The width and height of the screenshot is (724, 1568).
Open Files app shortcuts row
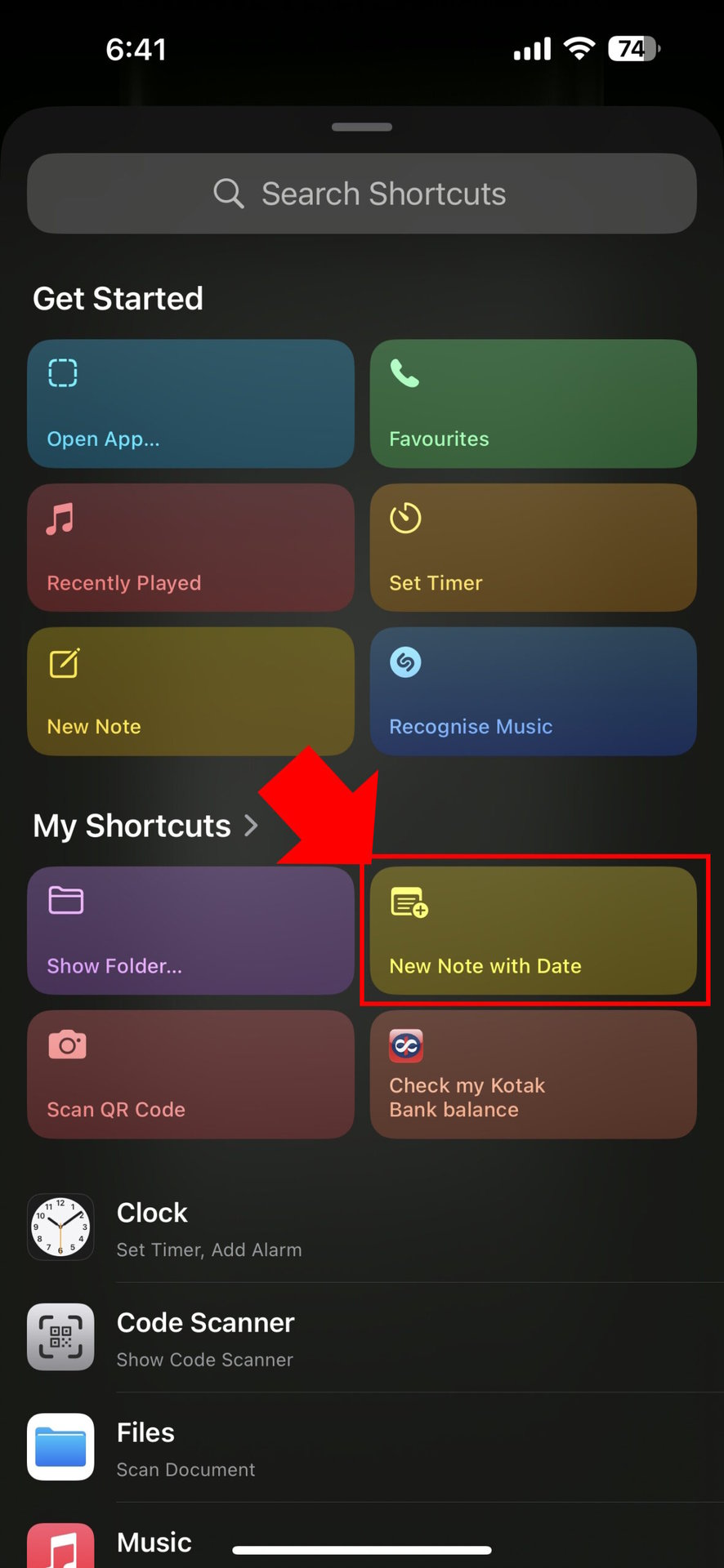[361, 1448]
